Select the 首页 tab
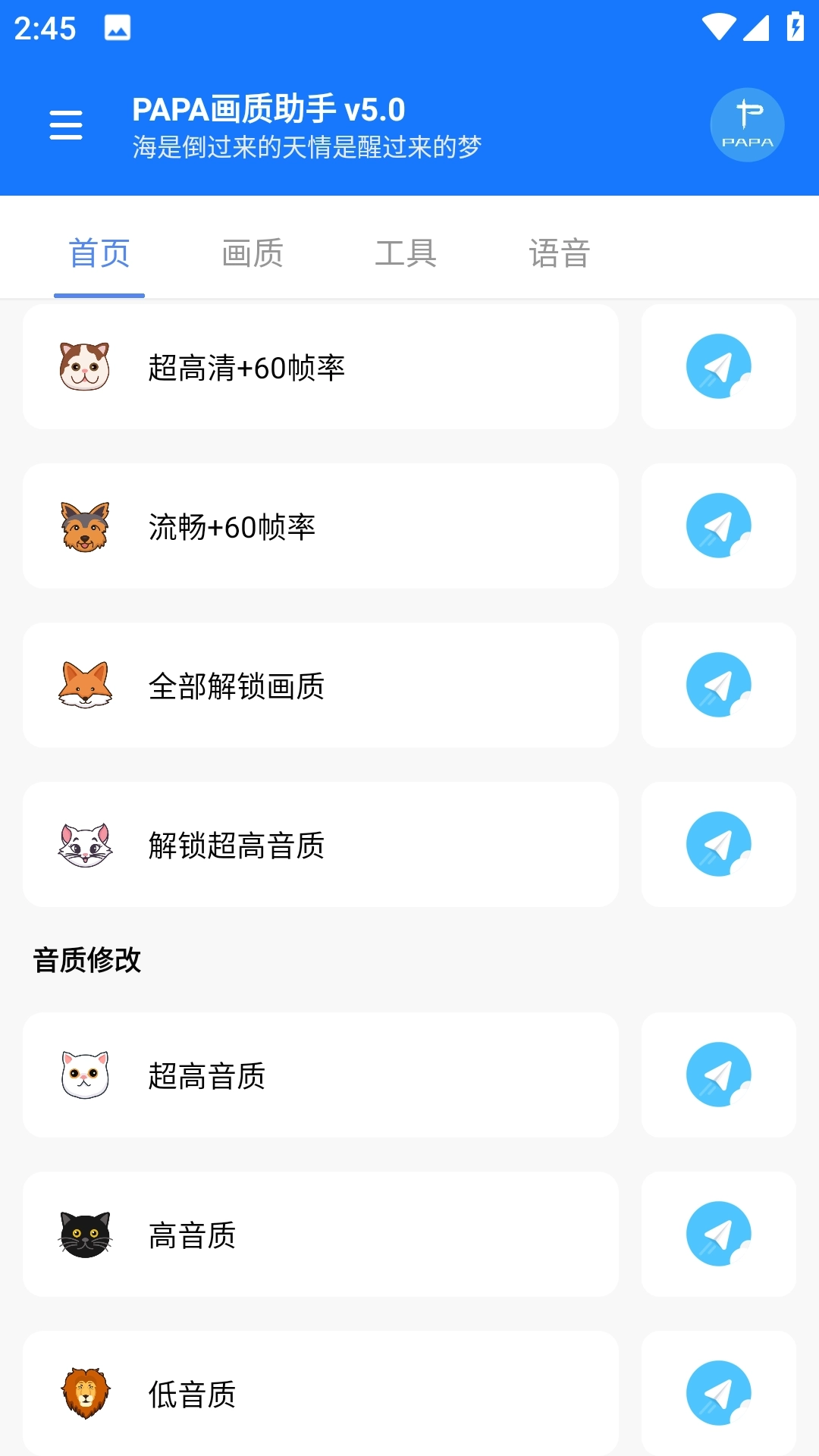The width and height of the screenshot is (819, 1456). point(99,253)
